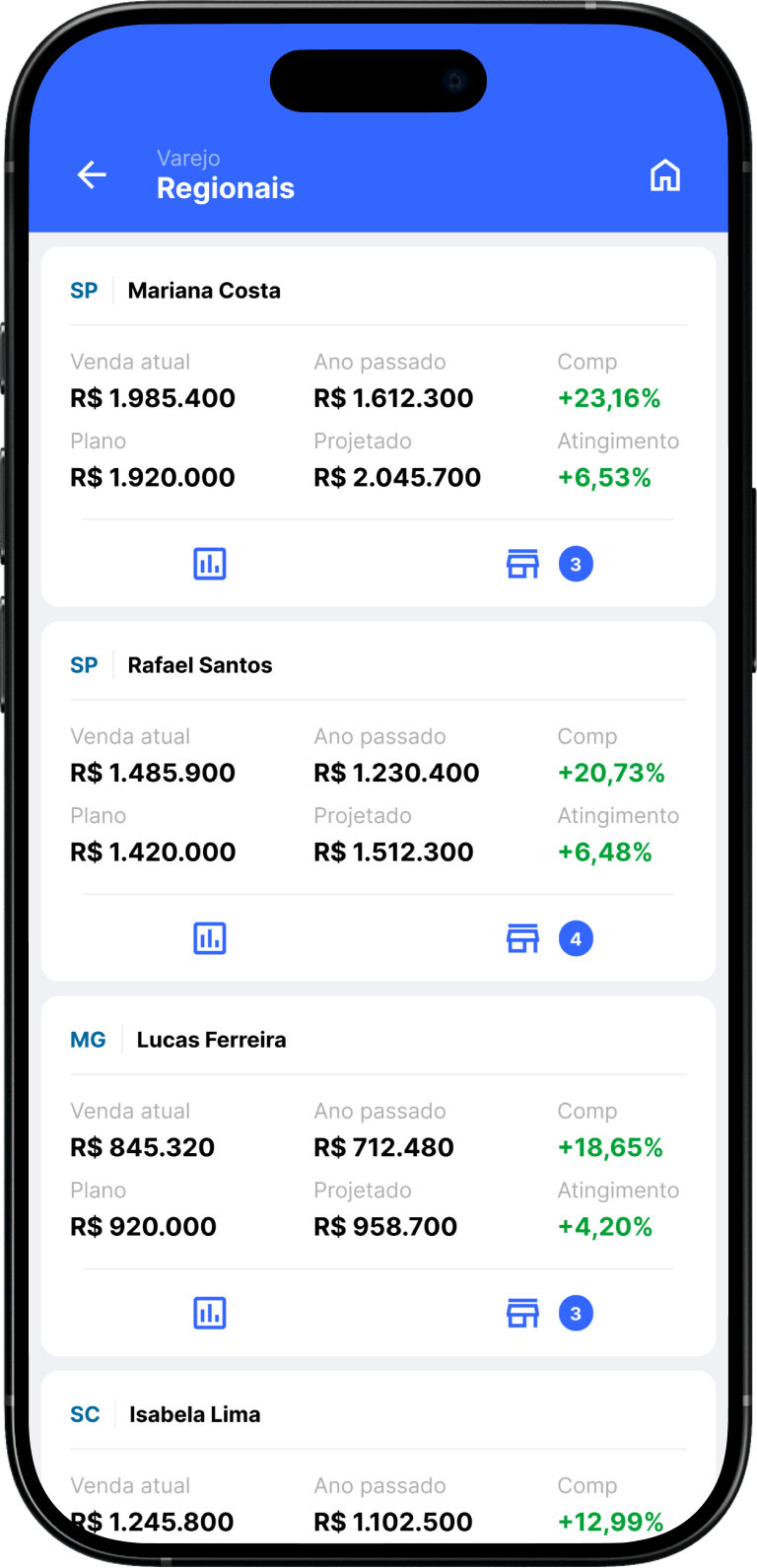
Task: View Rafael Santos's stores icon
Action: click(x=522, y=938)
